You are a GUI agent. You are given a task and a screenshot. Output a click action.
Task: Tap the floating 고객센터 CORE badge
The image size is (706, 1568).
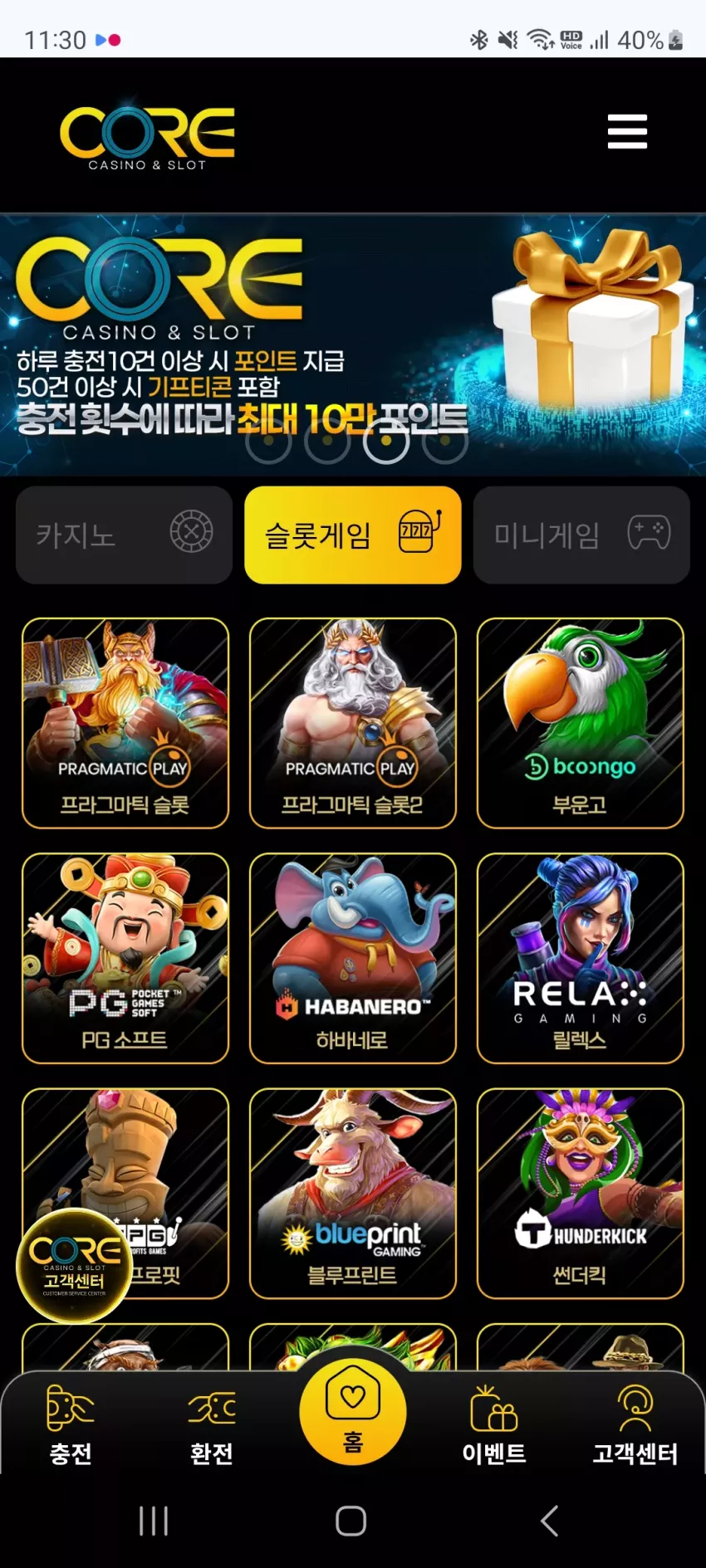click(x=75, y=1266)
